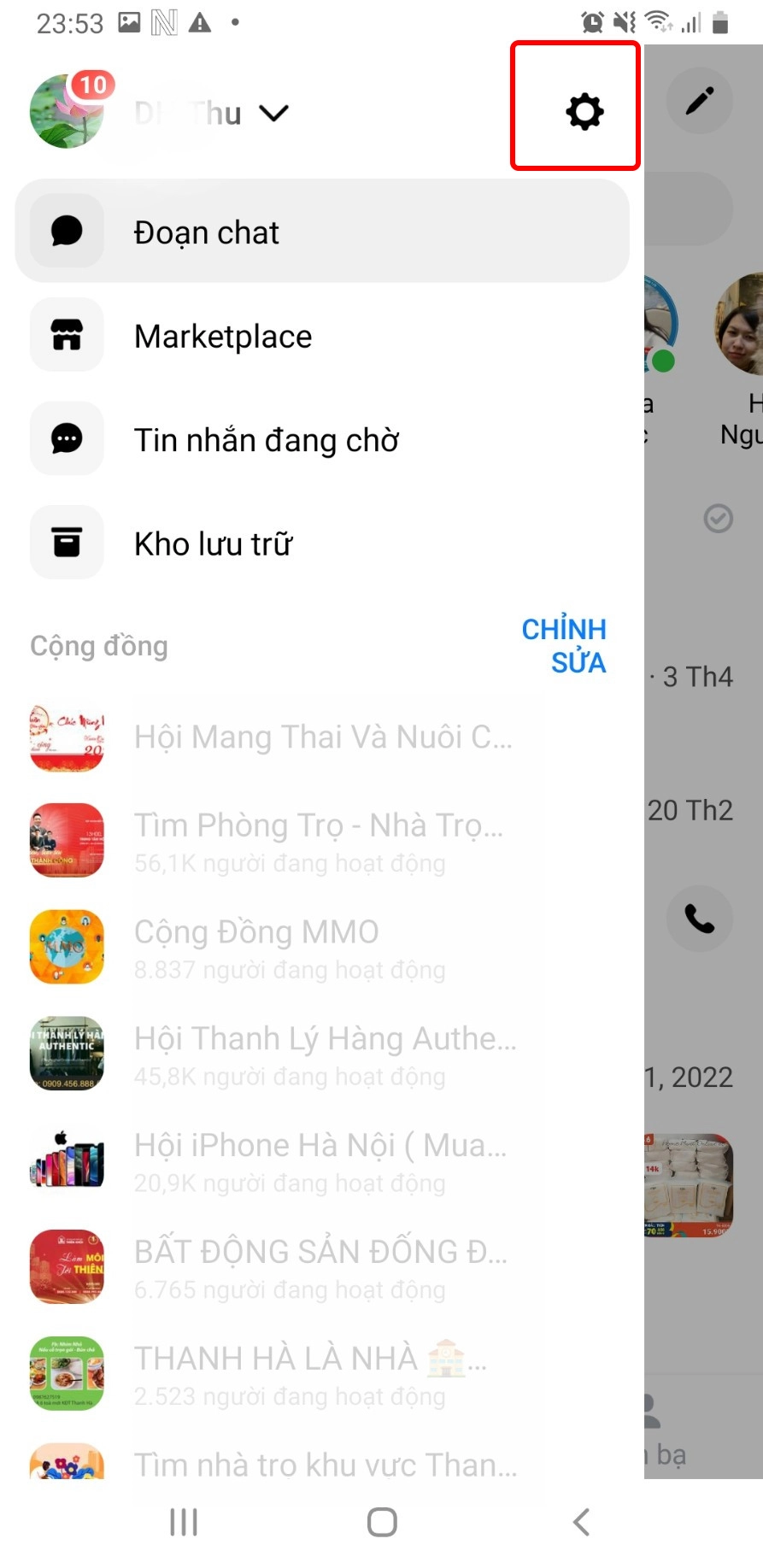Screen dimensions: 763x1568
Task: Open the Cộng Đồng MMO community
Action: coord(255,931)
